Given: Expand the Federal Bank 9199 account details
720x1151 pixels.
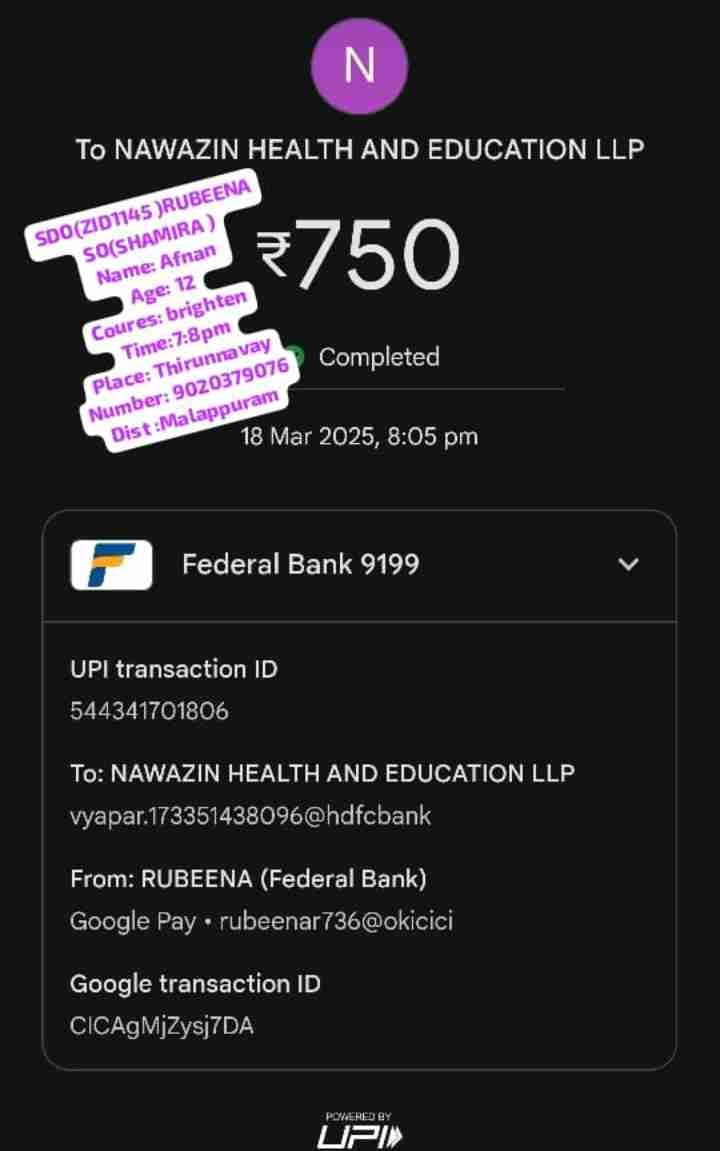Looking at the screenshot, I should [628, 564].
